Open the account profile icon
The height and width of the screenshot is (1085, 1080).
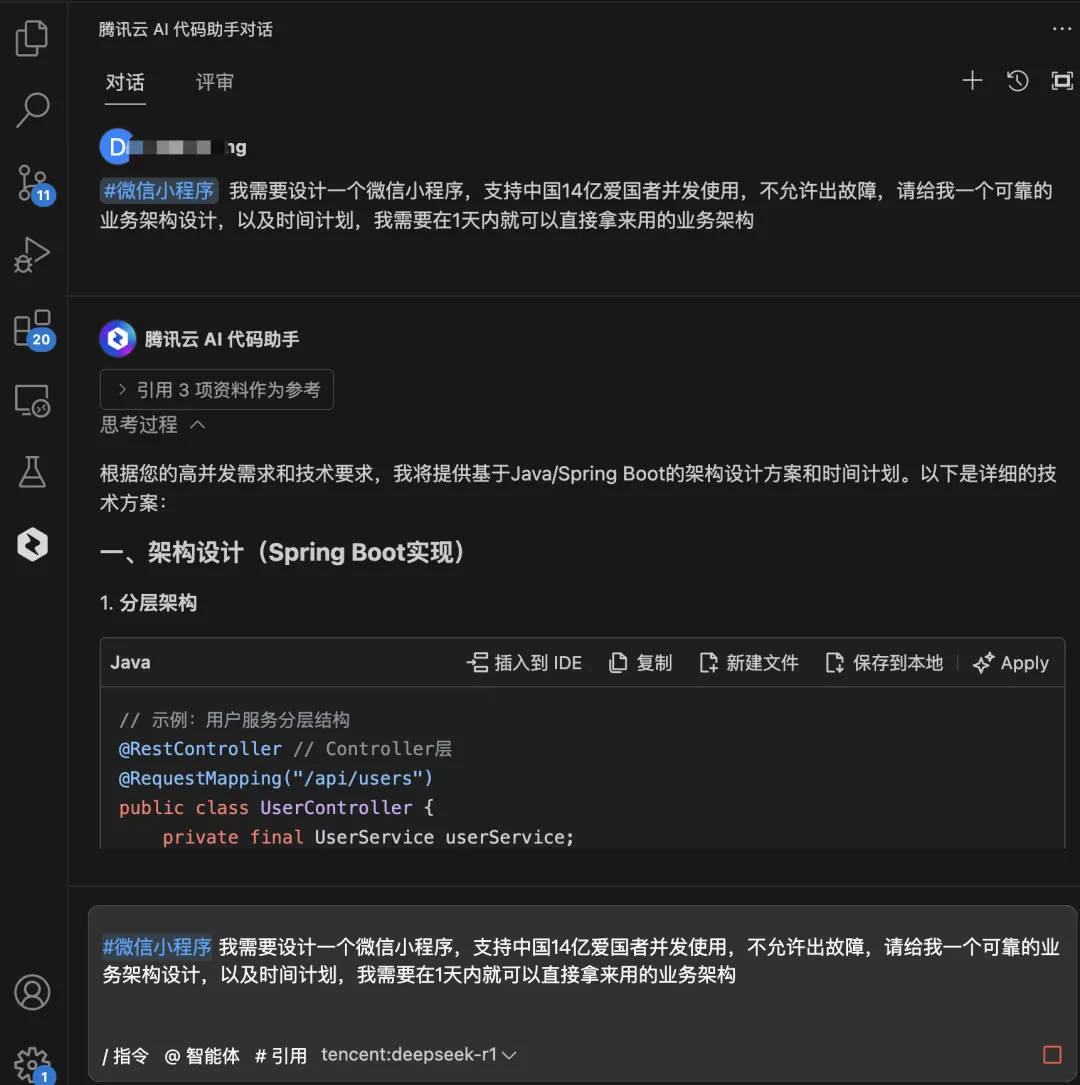[x=32, y=992]
